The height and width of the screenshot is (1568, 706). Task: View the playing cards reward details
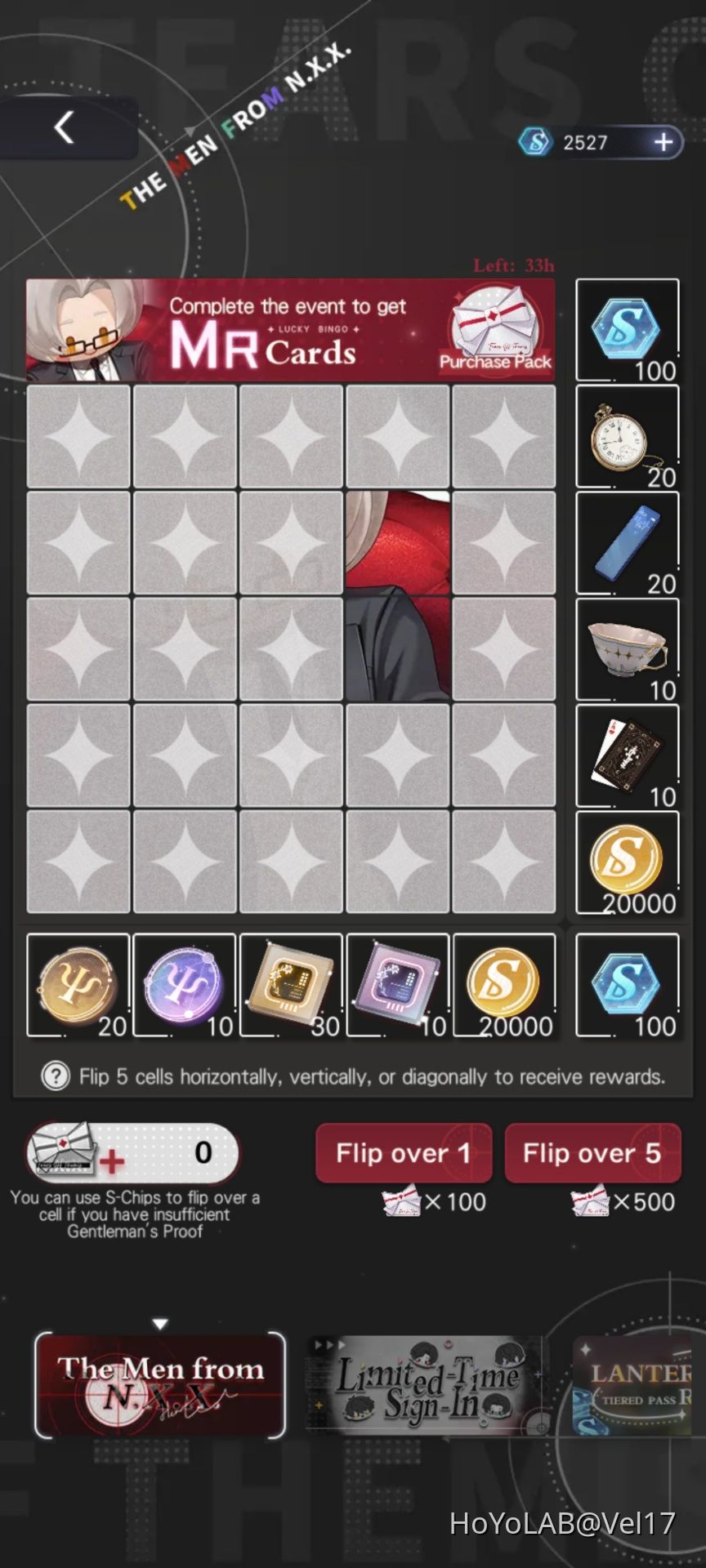627,756
